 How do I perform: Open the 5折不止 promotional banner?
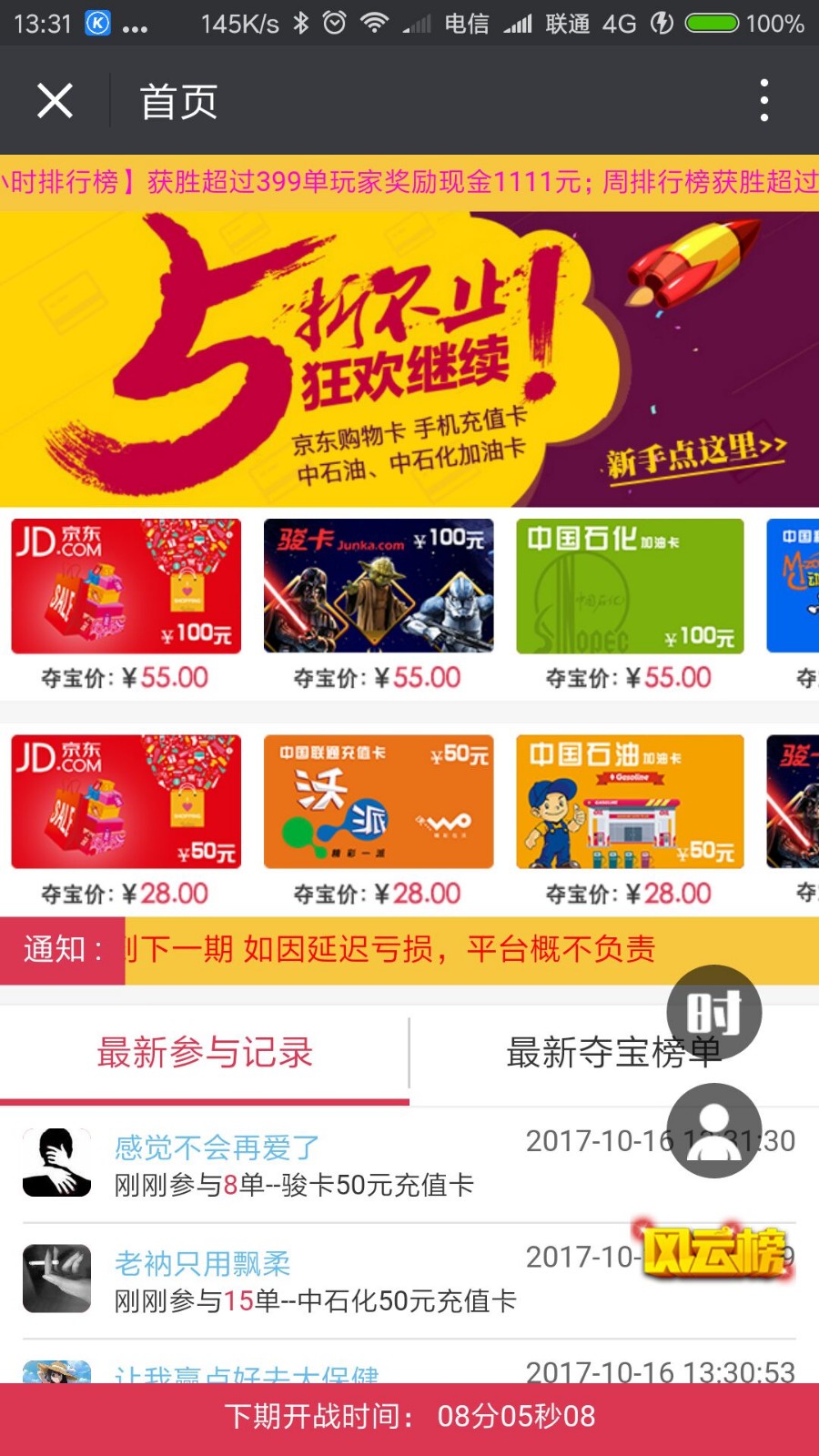pos(409,359)
